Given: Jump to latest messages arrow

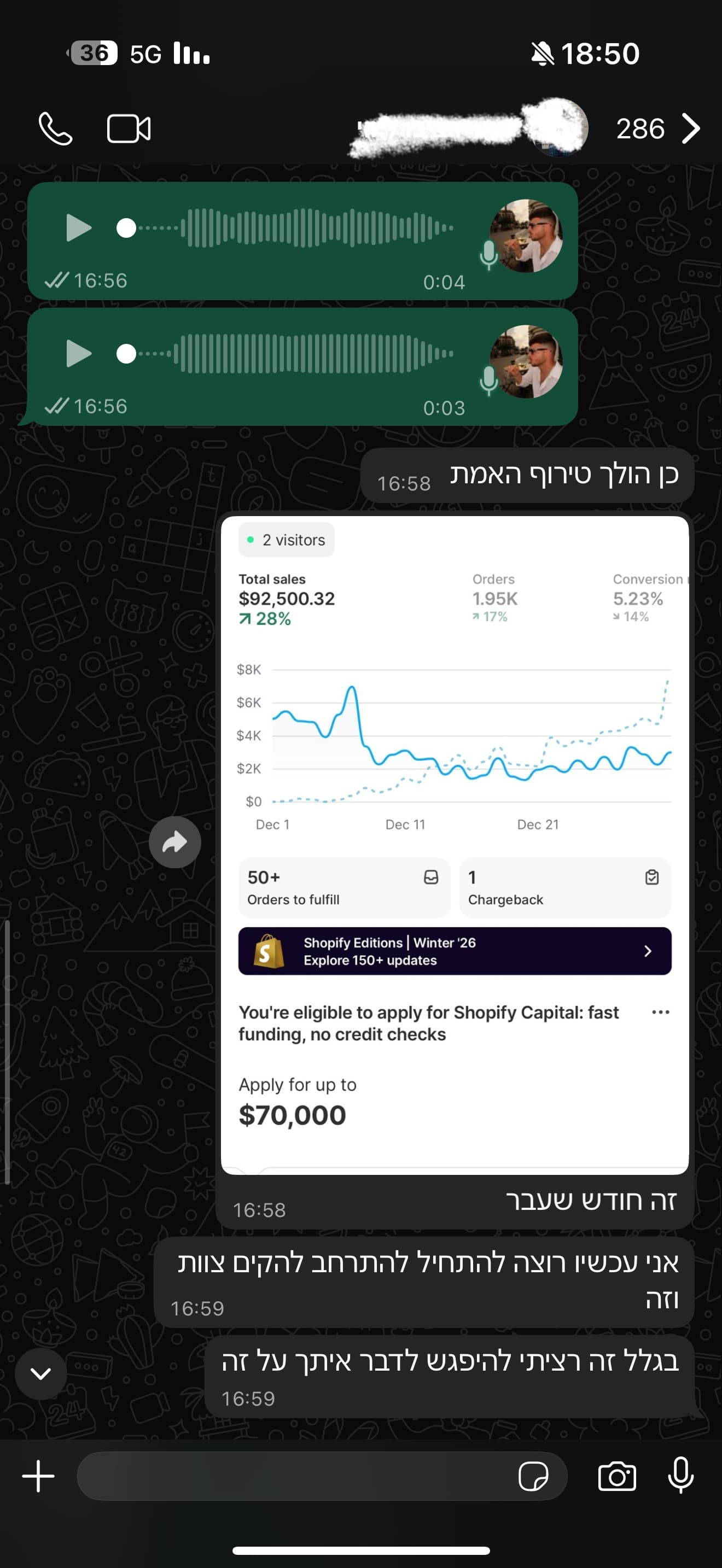Looking at the screenshot, I should (x=41, y=1374).
